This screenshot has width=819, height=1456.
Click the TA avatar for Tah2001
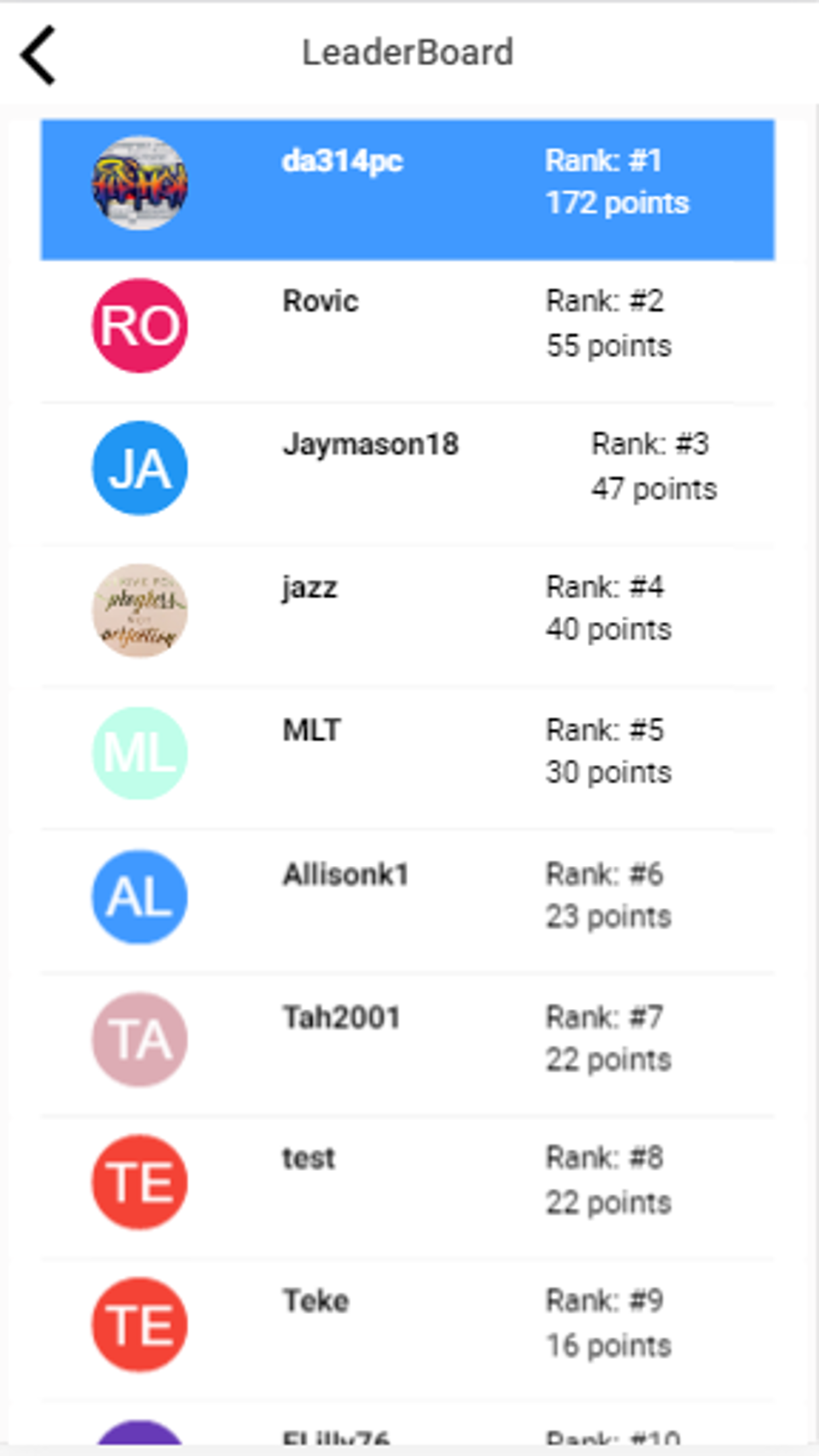[139, 1039]
